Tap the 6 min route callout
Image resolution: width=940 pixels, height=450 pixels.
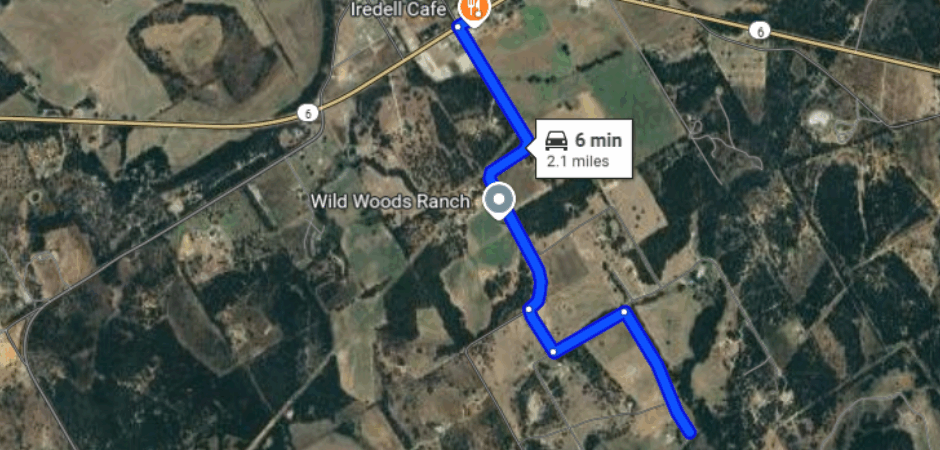point(585,151)
